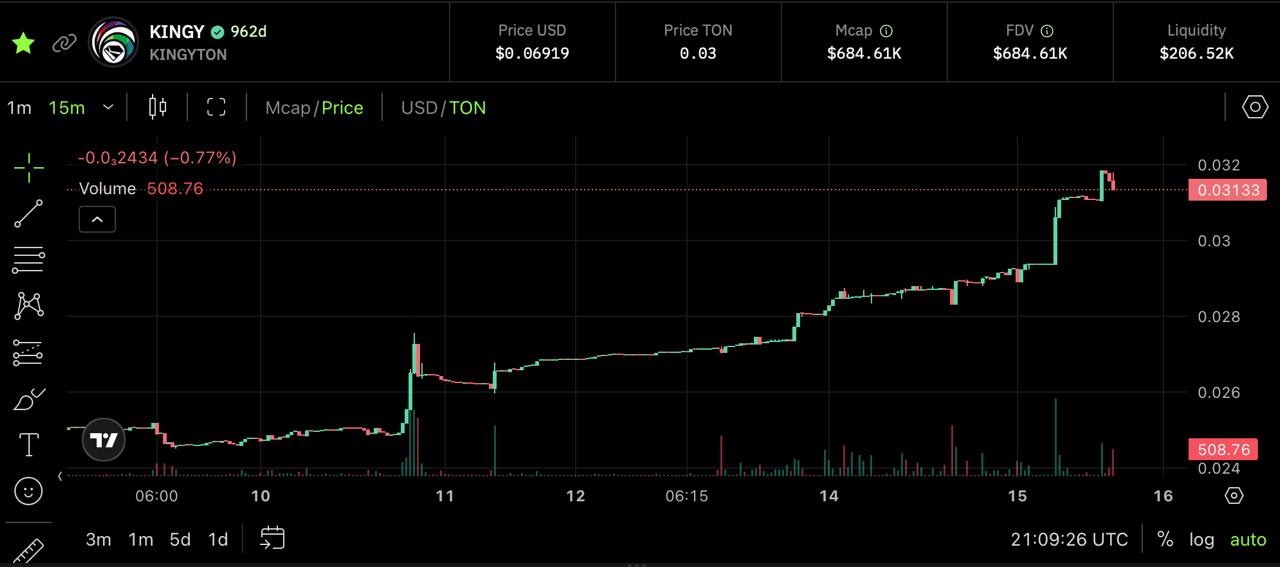Copy the KINGY token link
This screenshot has width=1280, height=567.
click(64, 43)
